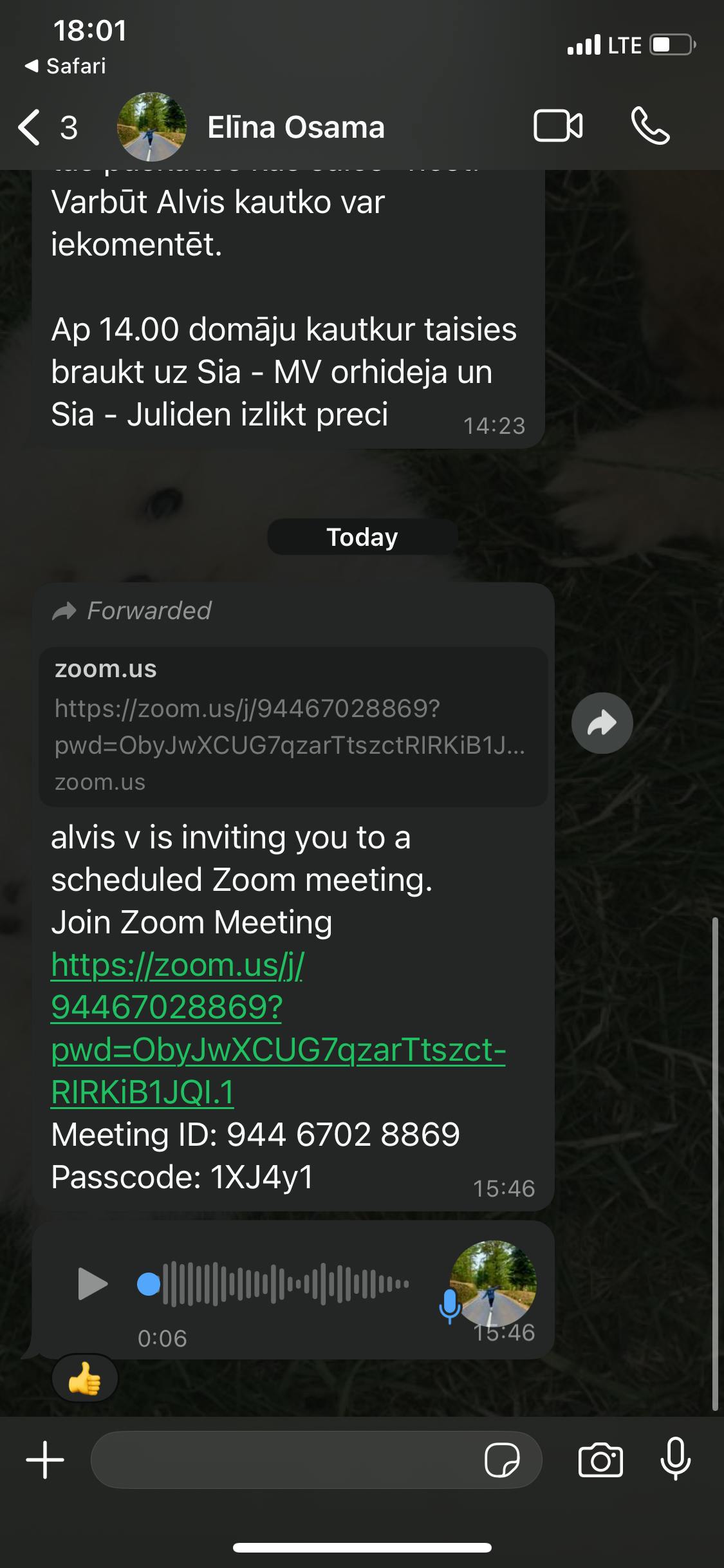Tap the thumbs up reaction
The height and width of the screenshot is (1568, 724).
[x=84, y=1378]
